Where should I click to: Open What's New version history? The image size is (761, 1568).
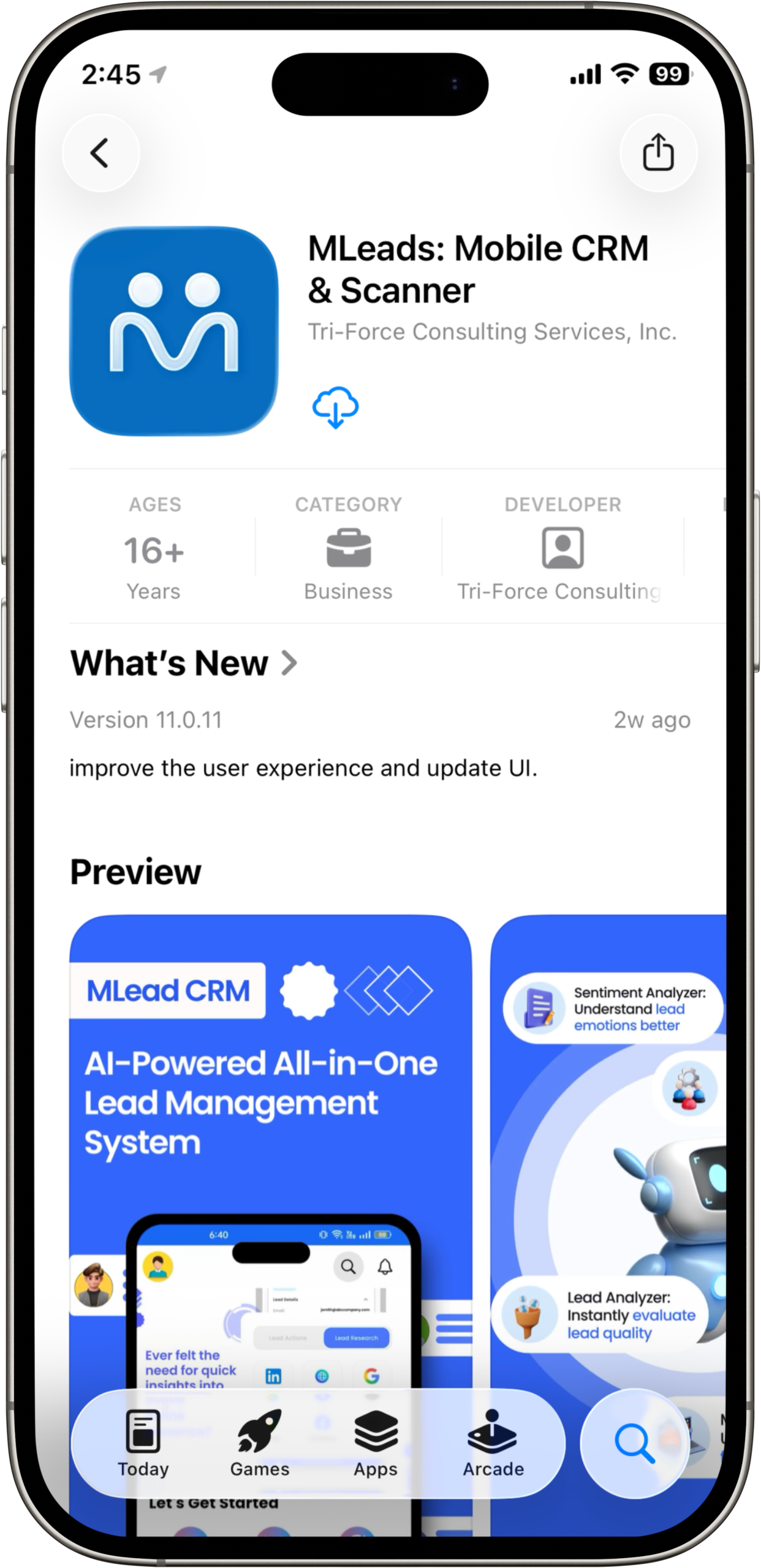click(184, 663)
